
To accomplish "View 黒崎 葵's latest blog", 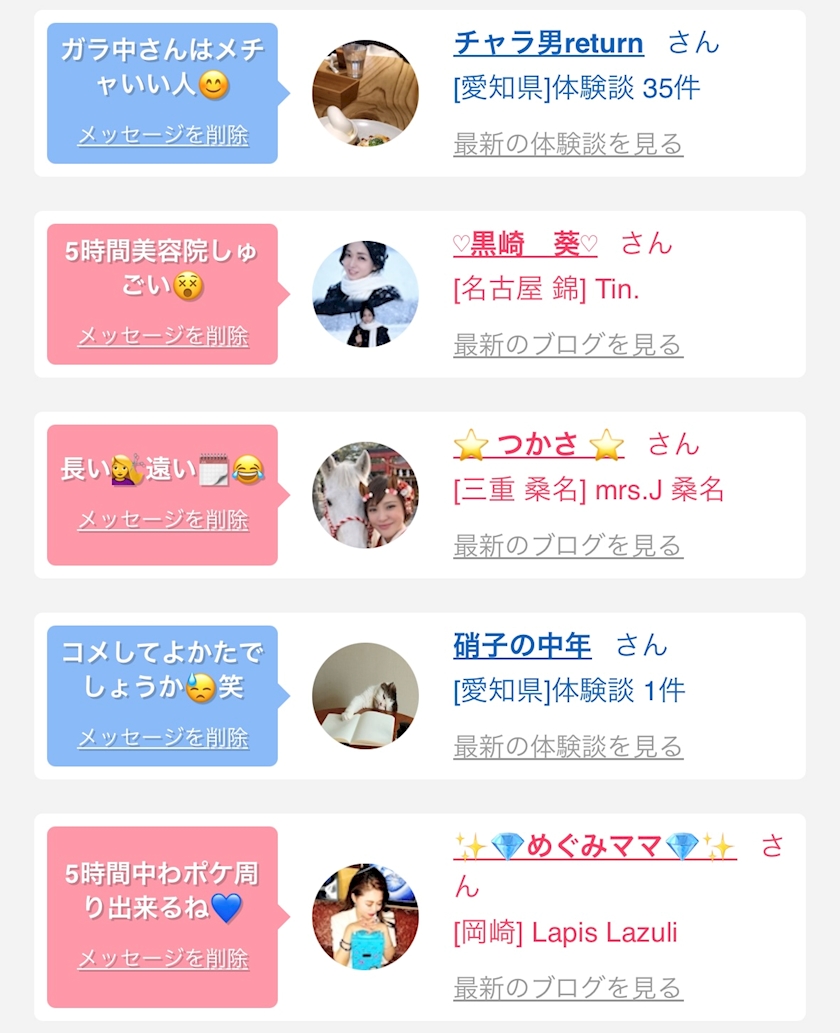I will click(x=568, y=345).
